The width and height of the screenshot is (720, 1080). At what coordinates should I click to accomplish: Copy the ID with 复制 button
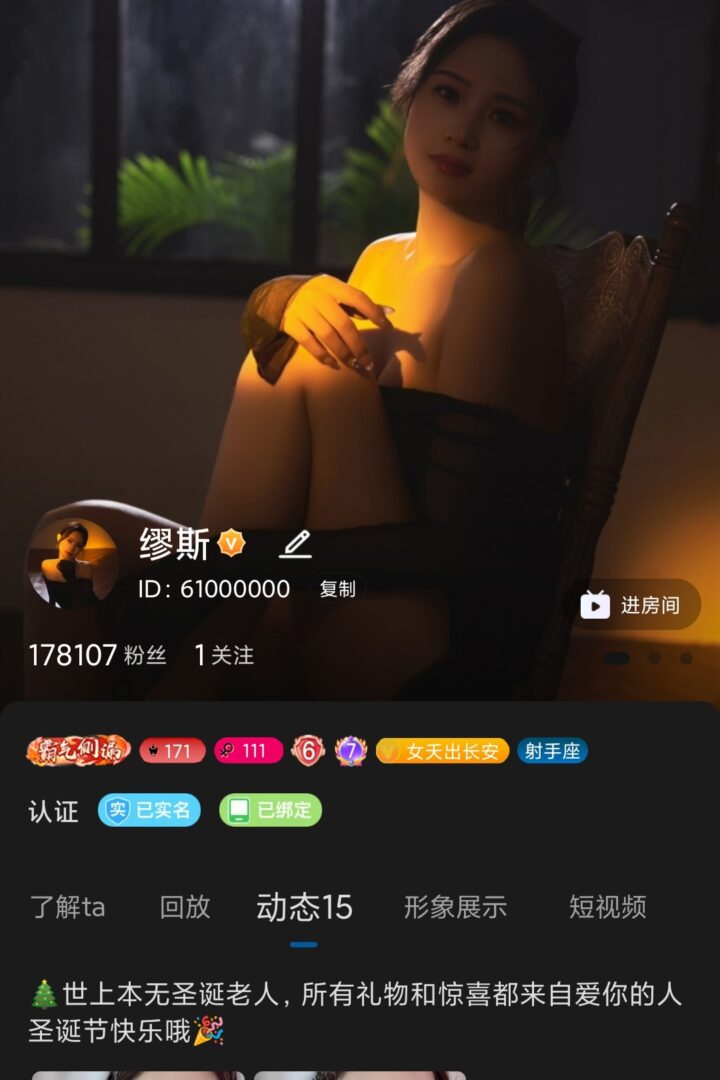click(x=337, y=589)
